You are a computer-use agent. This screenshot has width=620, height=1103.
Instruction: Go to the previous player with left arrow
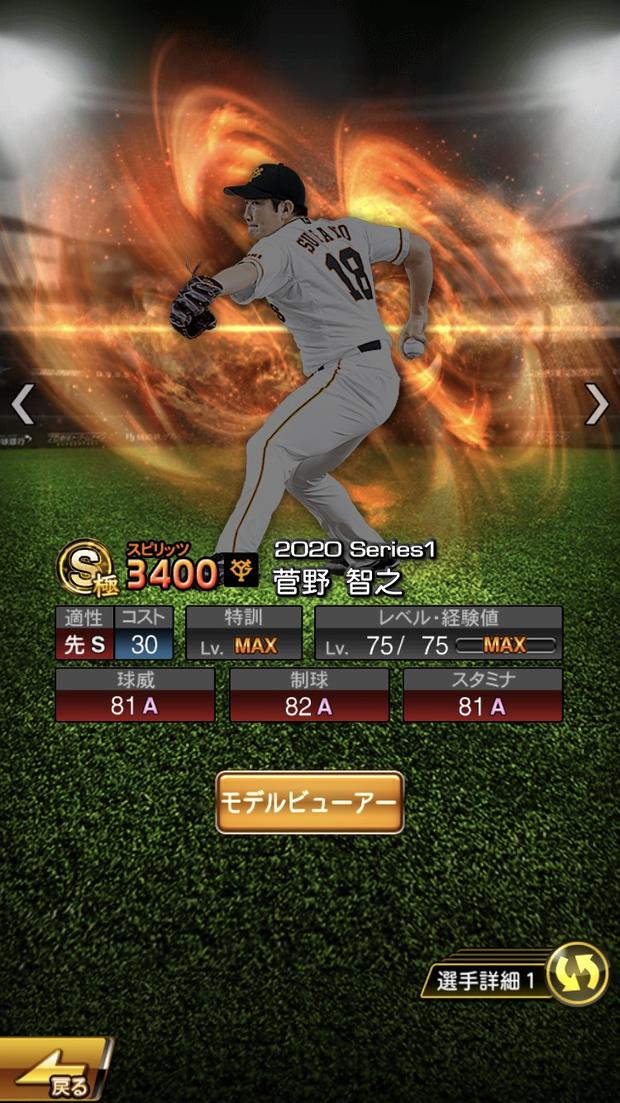(x=22, y=404)
